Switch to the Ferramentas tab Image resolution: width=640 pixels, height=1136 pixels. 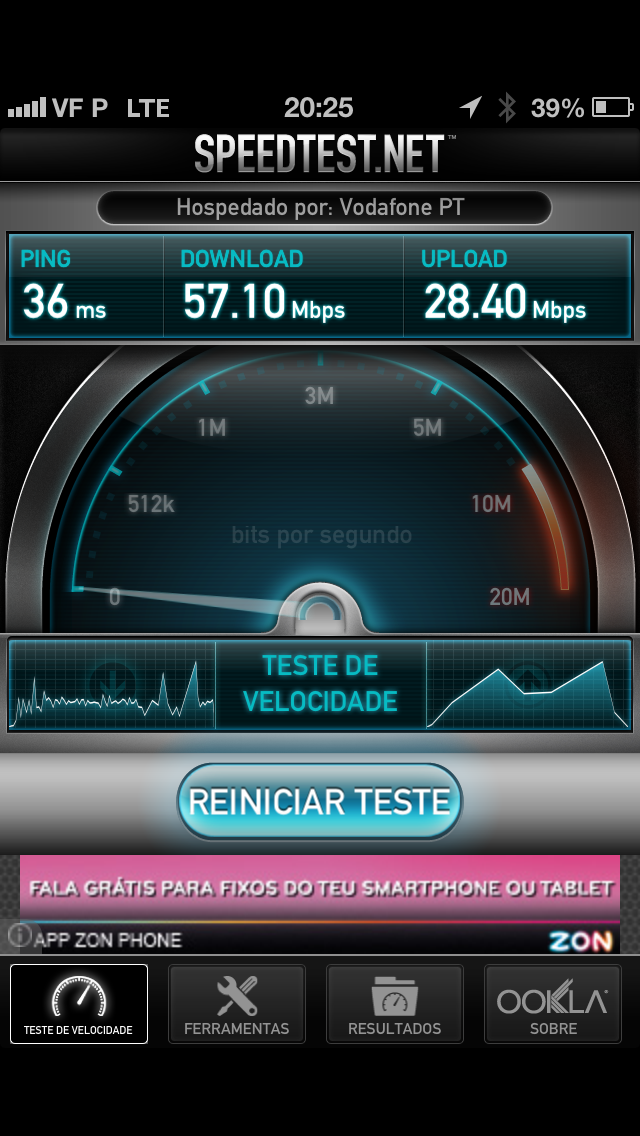tap(237, 1004)
